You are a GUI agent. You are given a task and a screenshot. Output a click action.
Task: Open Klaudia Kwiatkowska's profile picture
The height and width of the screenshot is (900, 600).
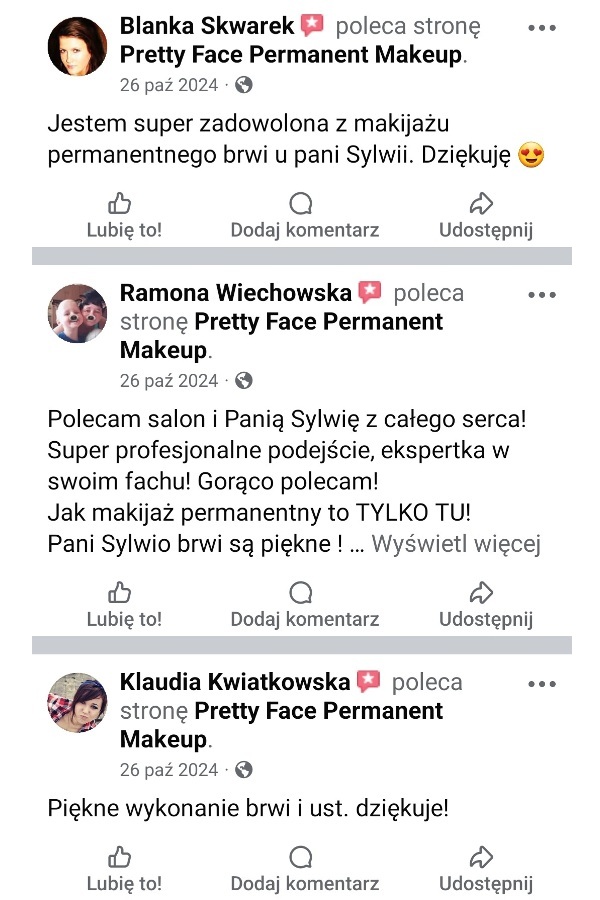pyautogui.click(x=78, y=702)
